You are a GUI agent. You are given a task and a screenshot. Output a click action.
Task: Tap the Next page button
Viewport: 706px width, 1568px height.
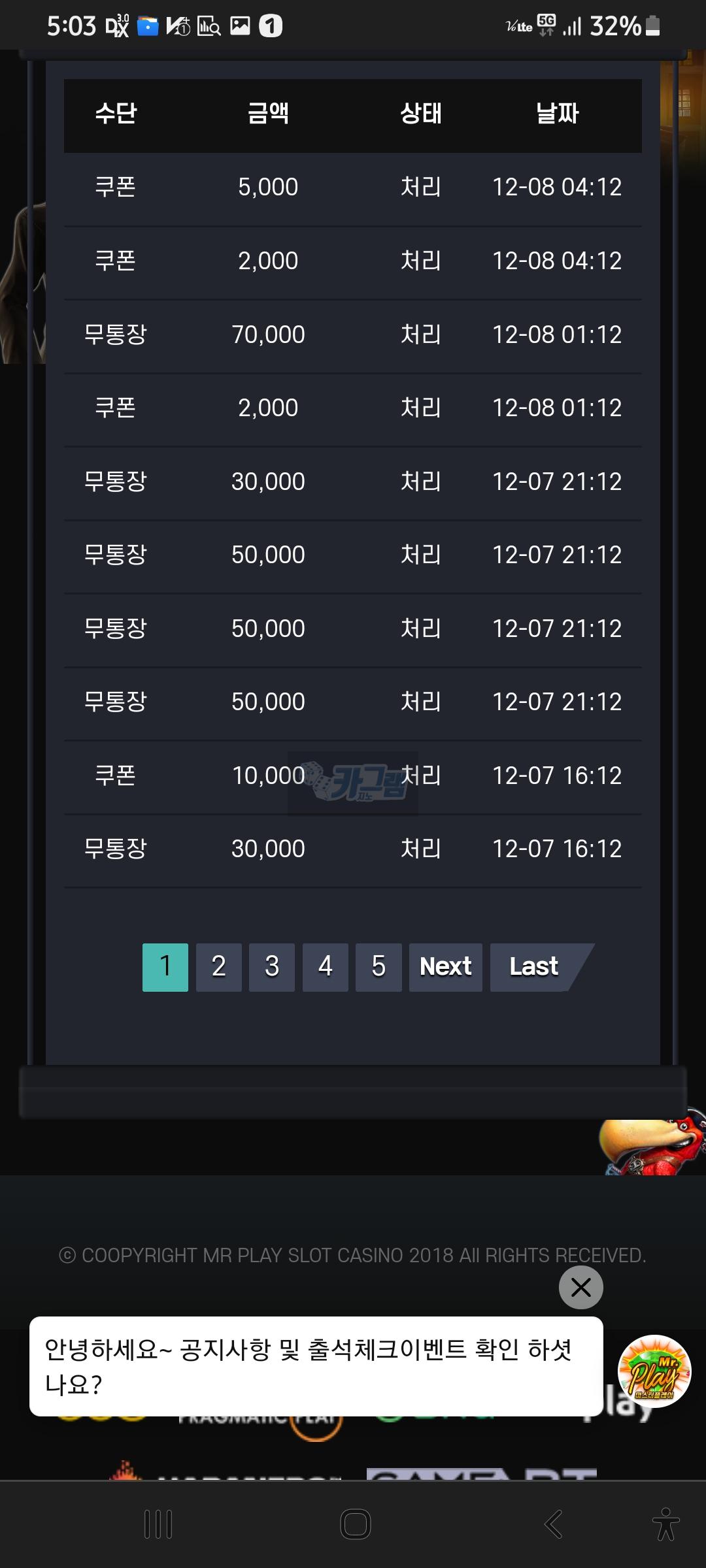click(445, 967)
